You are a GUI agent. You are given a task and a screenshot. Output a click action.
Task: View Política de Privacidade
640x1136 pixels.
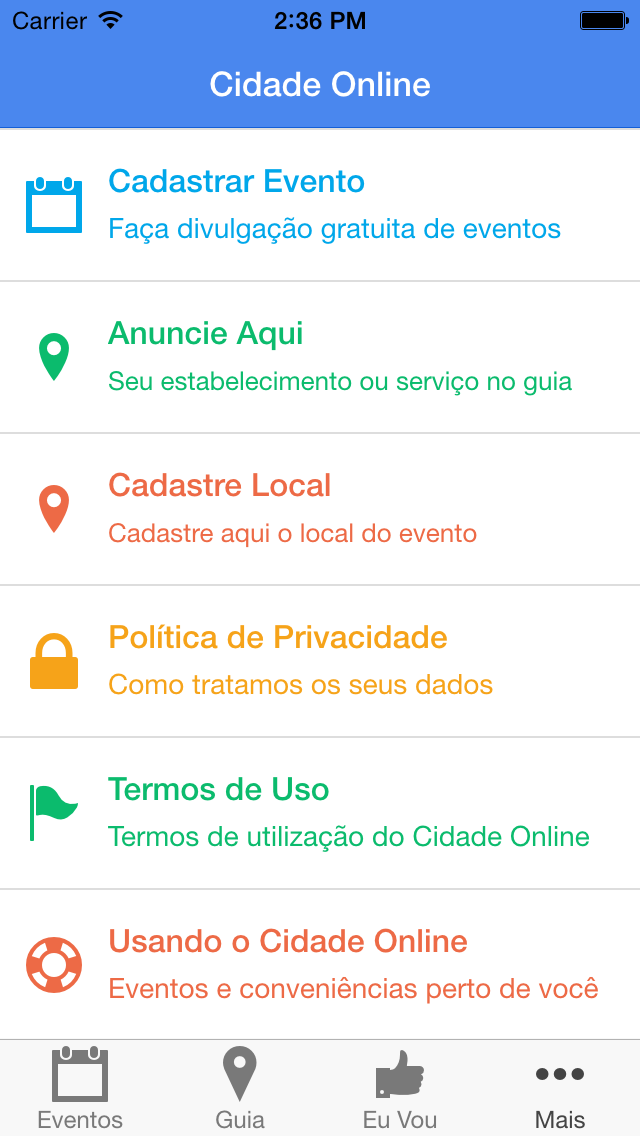(320, 661)
